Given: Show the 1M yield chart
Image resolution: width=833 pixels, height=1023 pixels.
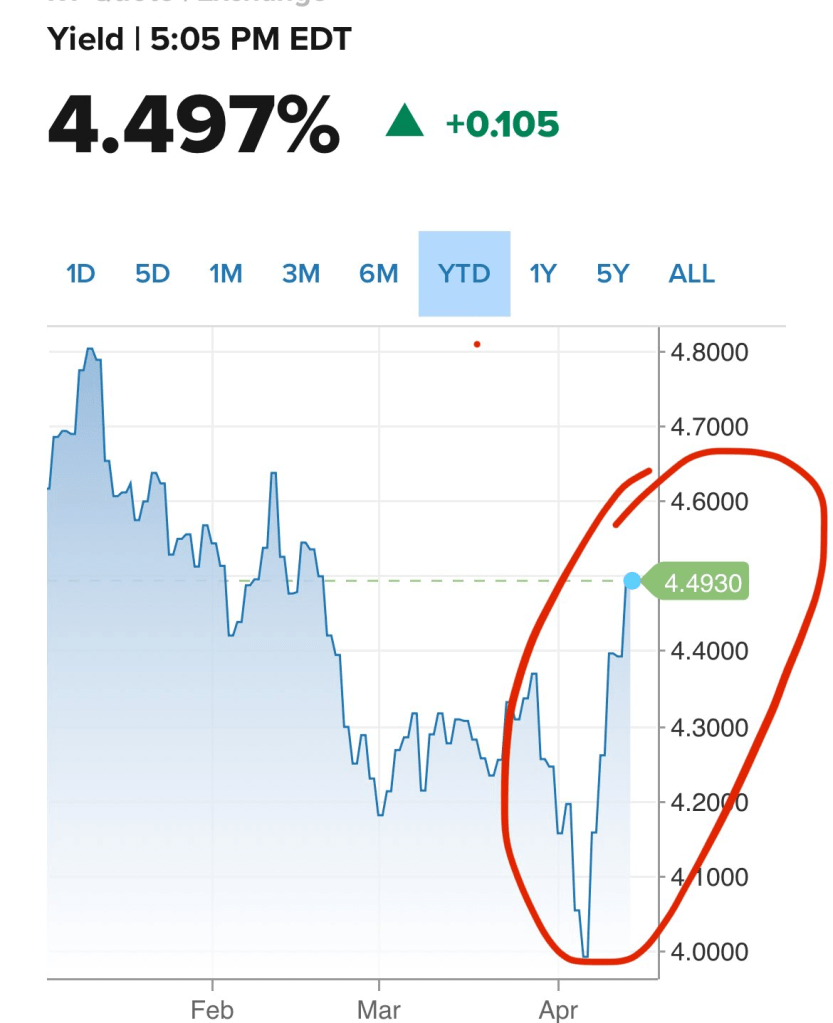Looking at the screenshot, I should click(x=226, y=273).
